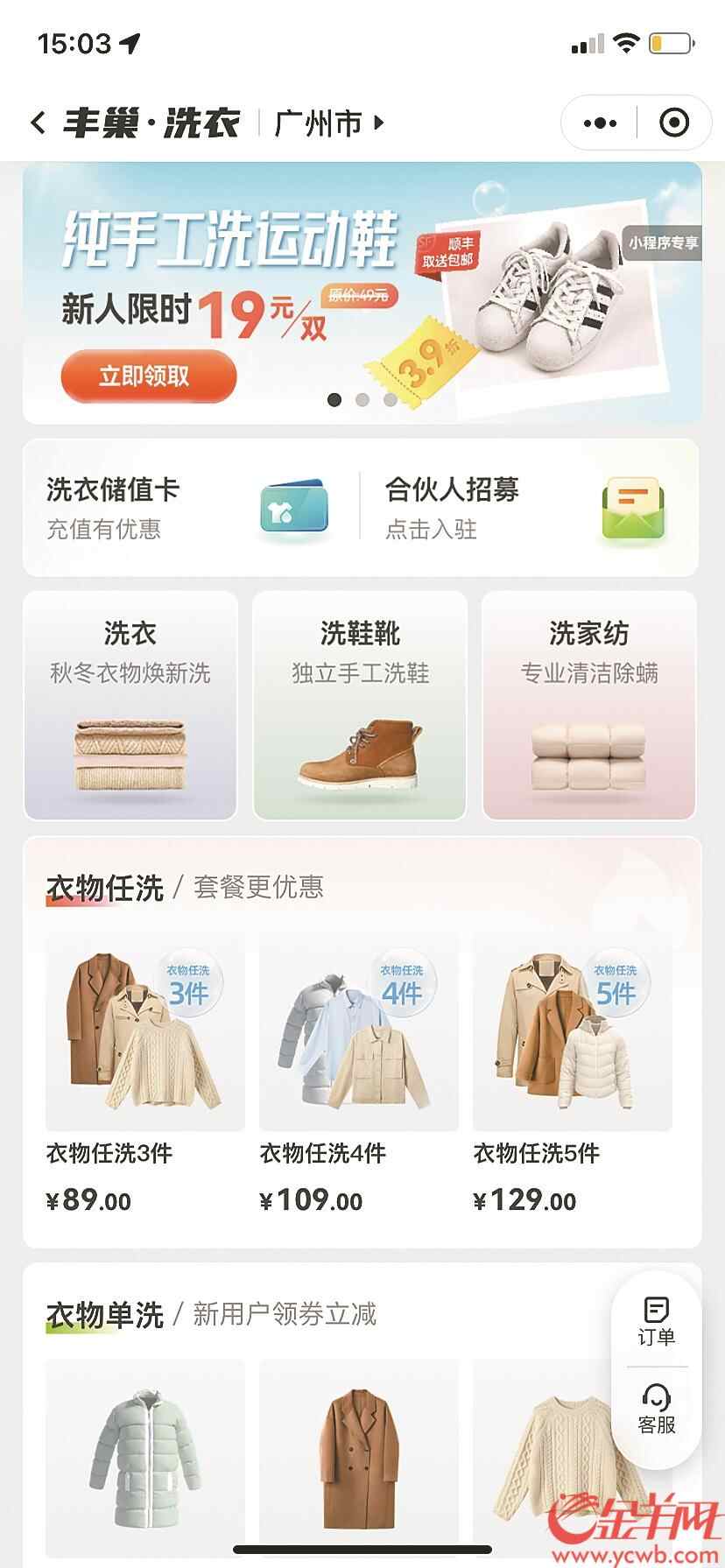Open the 洗衣 clothing wash category
The image size is (725, 1568).
click(x=130, y=705)
